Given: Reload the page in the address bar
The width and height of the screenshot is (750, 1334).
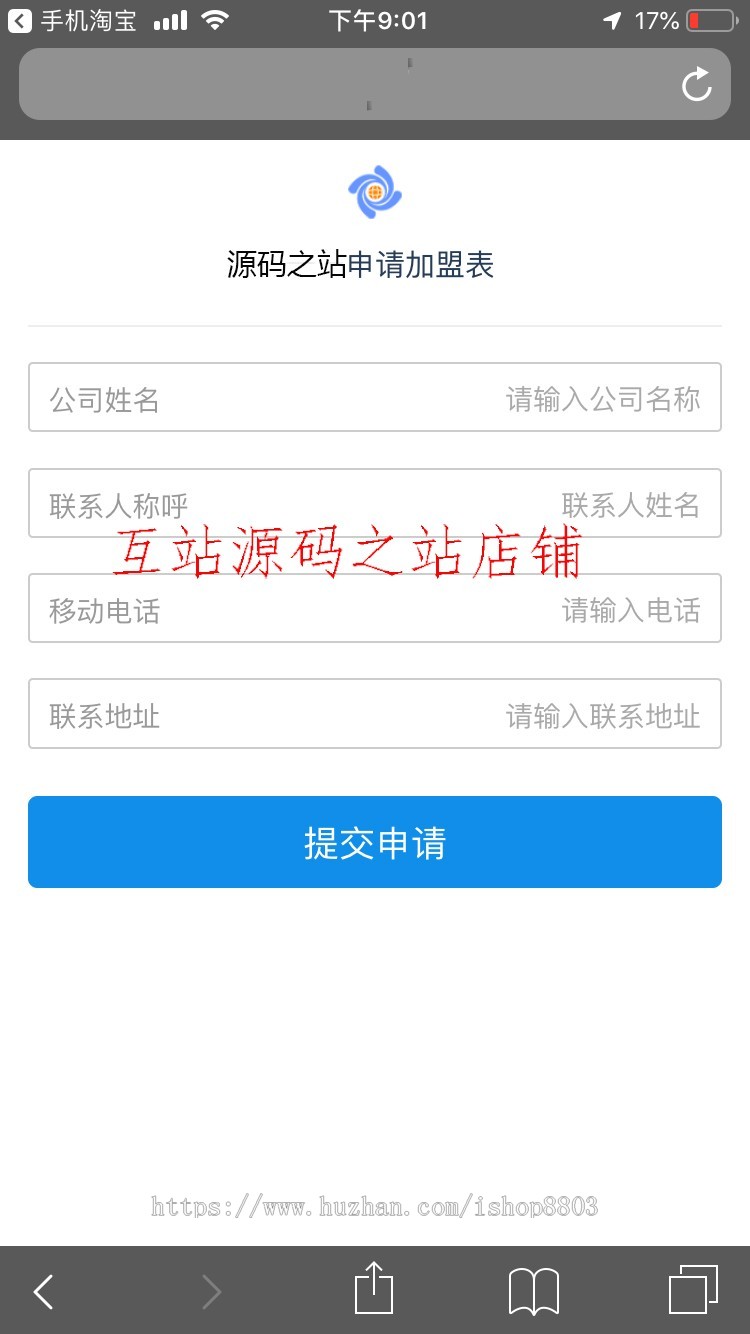Looking at the screenshot, I should 696,85.
